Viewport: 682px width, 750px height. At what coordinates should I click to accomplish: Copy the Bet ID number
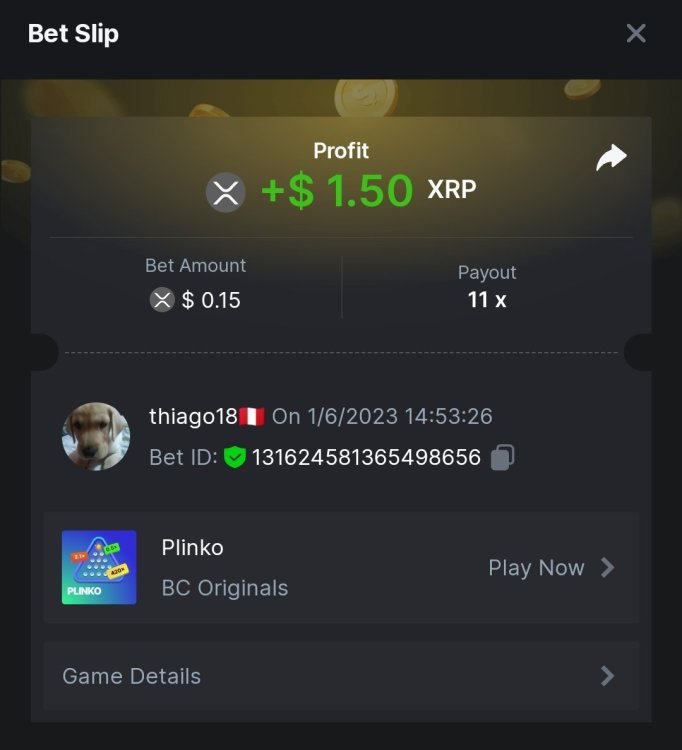pos(503,458)
